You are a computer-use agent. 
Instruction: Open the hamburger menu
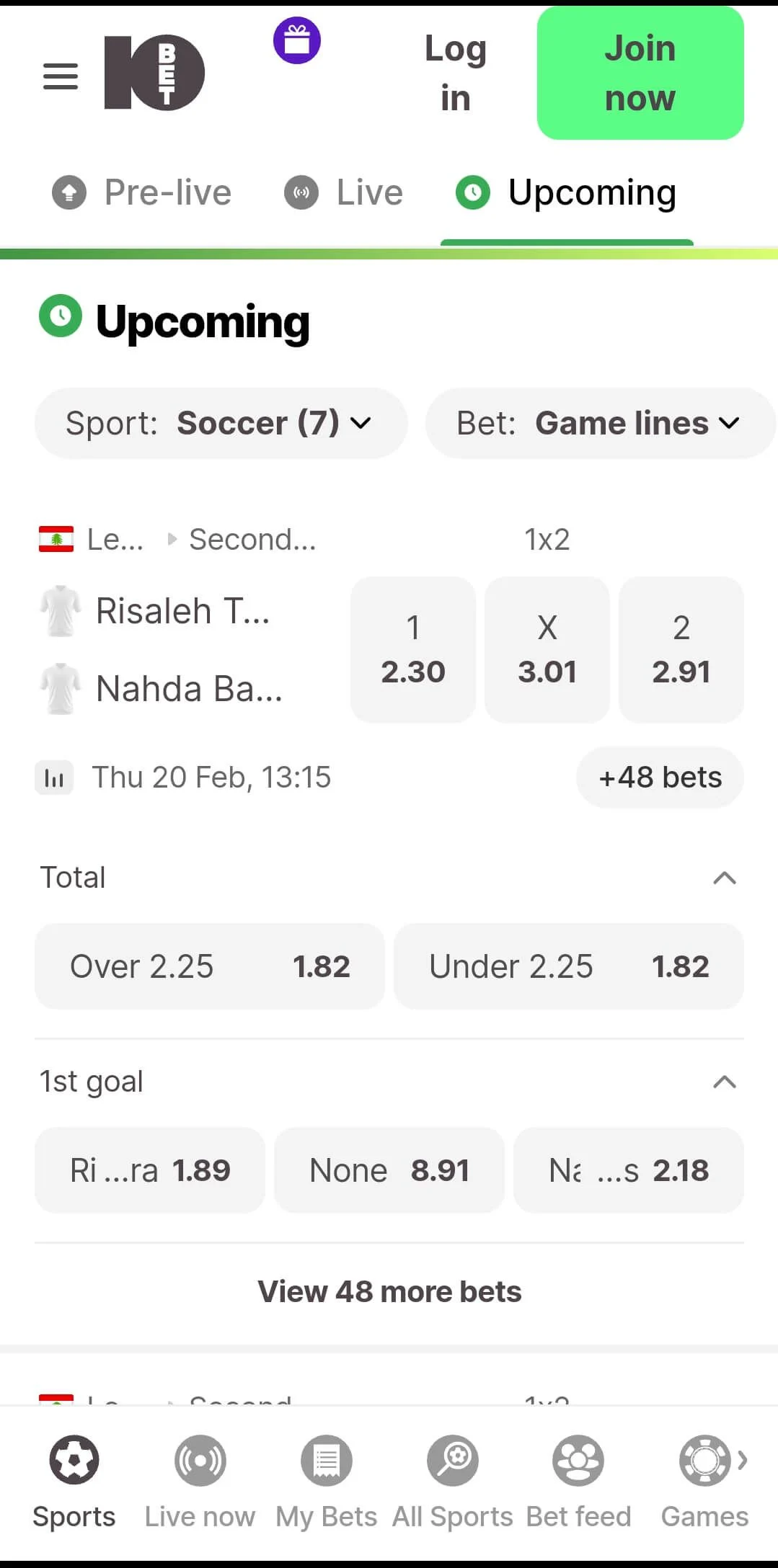pyautogui.click(x=61, y=76)
